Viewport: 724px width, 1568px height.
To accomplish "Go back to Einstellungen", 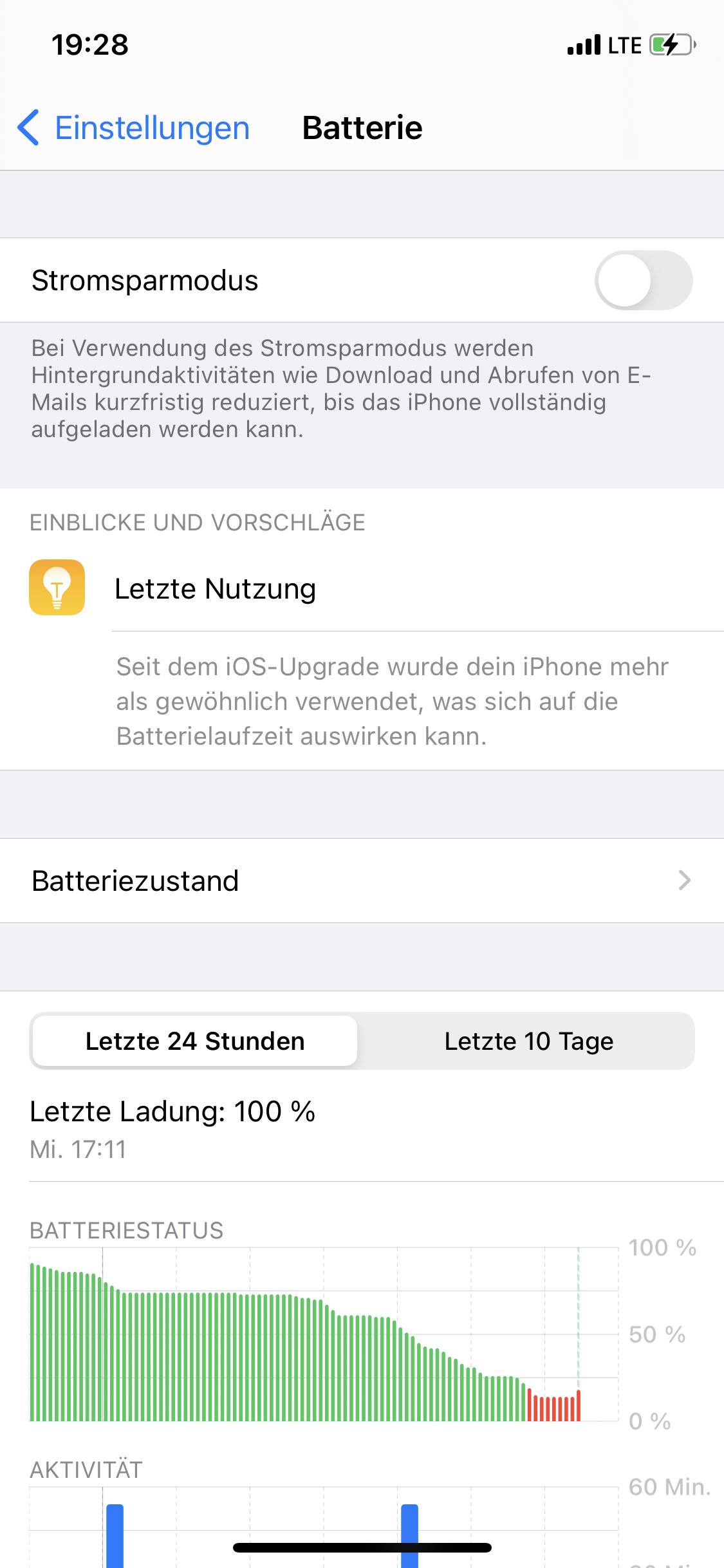I will (x=134, y=127).
